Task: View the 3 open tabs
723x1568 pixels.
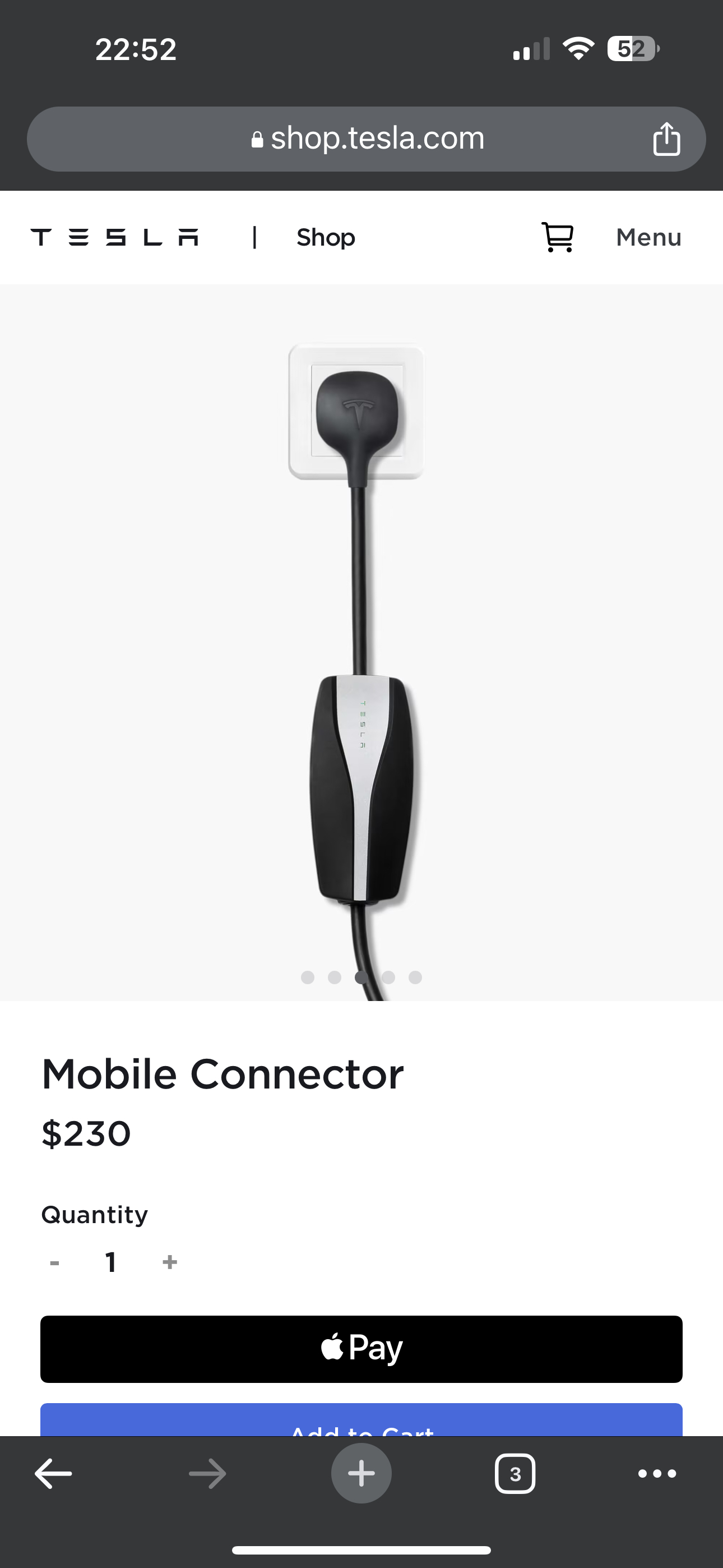Action: [x=515, y=1474]
